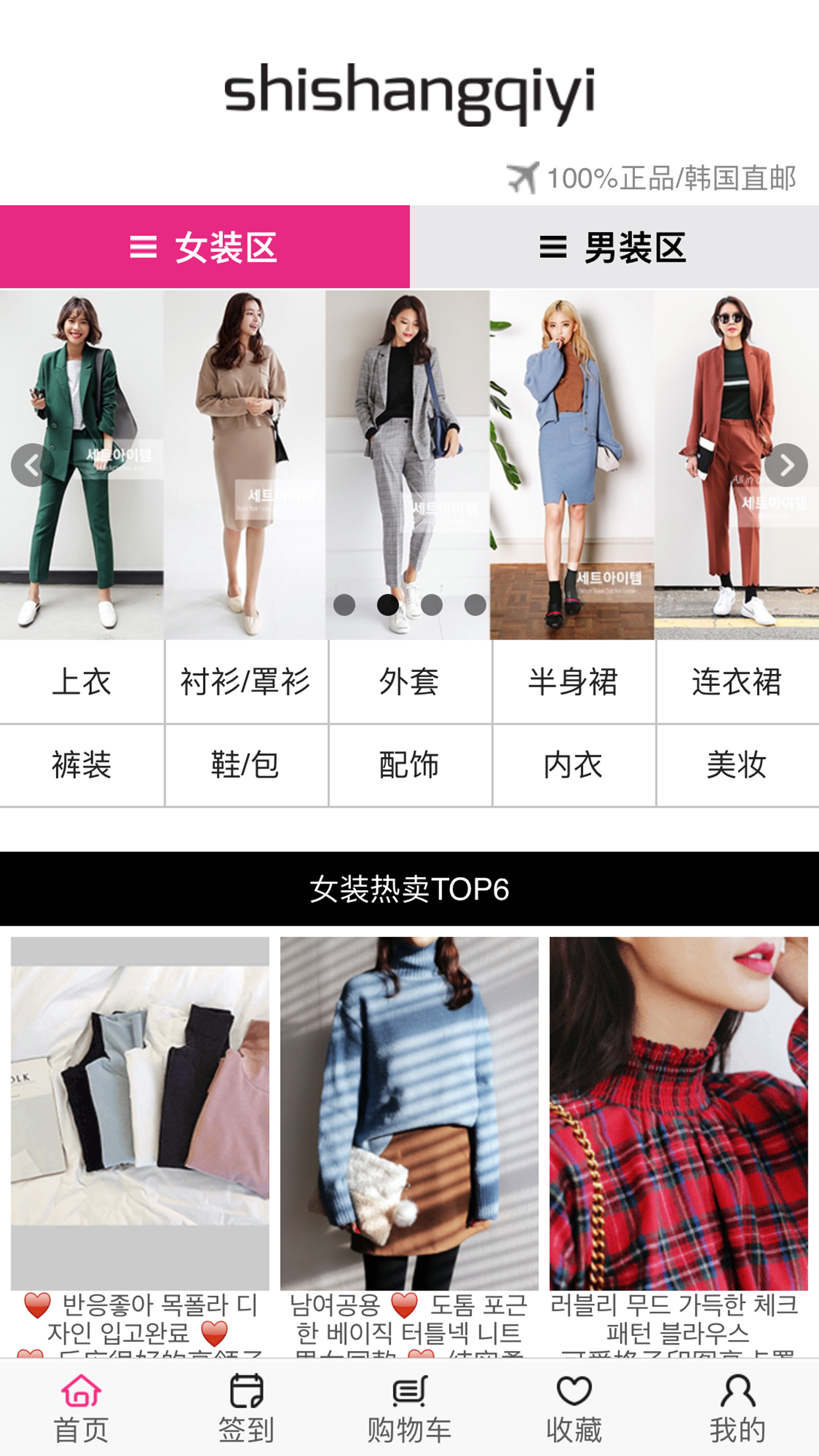The width and height of the screenshot is (819, 1456).
Task: Open the 连衣裙 category
Action: [x=737, y=681]
